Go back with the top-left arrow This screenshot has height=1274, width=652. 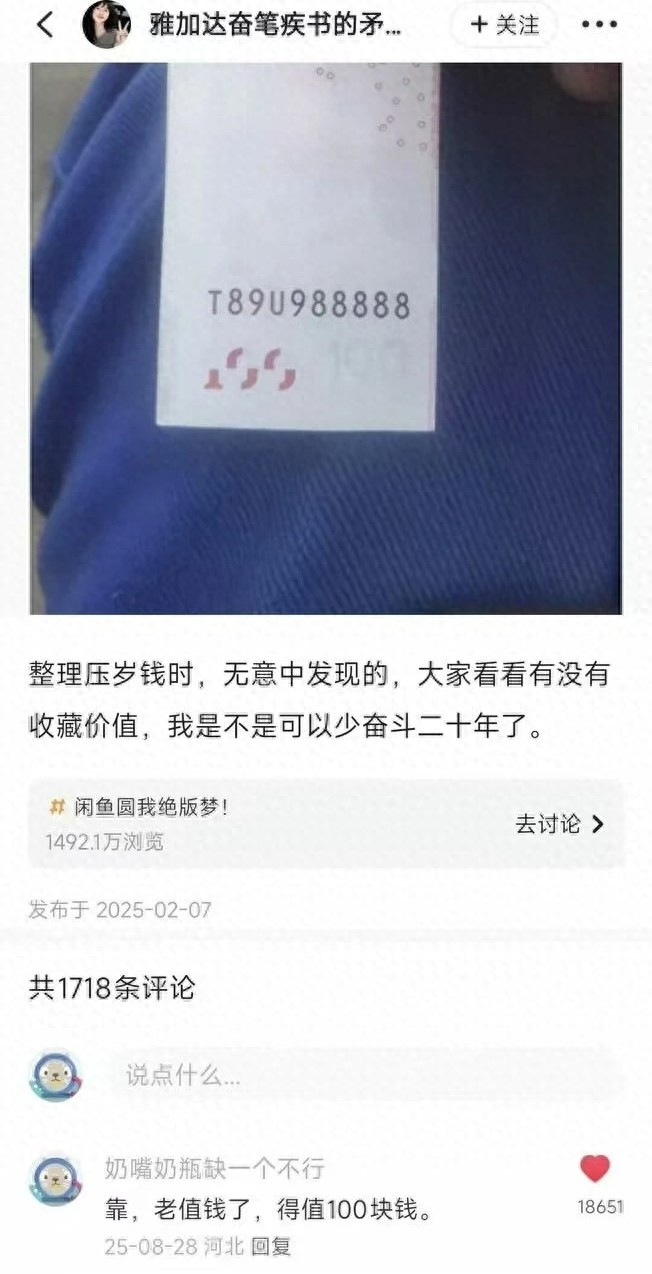(45, 25)
